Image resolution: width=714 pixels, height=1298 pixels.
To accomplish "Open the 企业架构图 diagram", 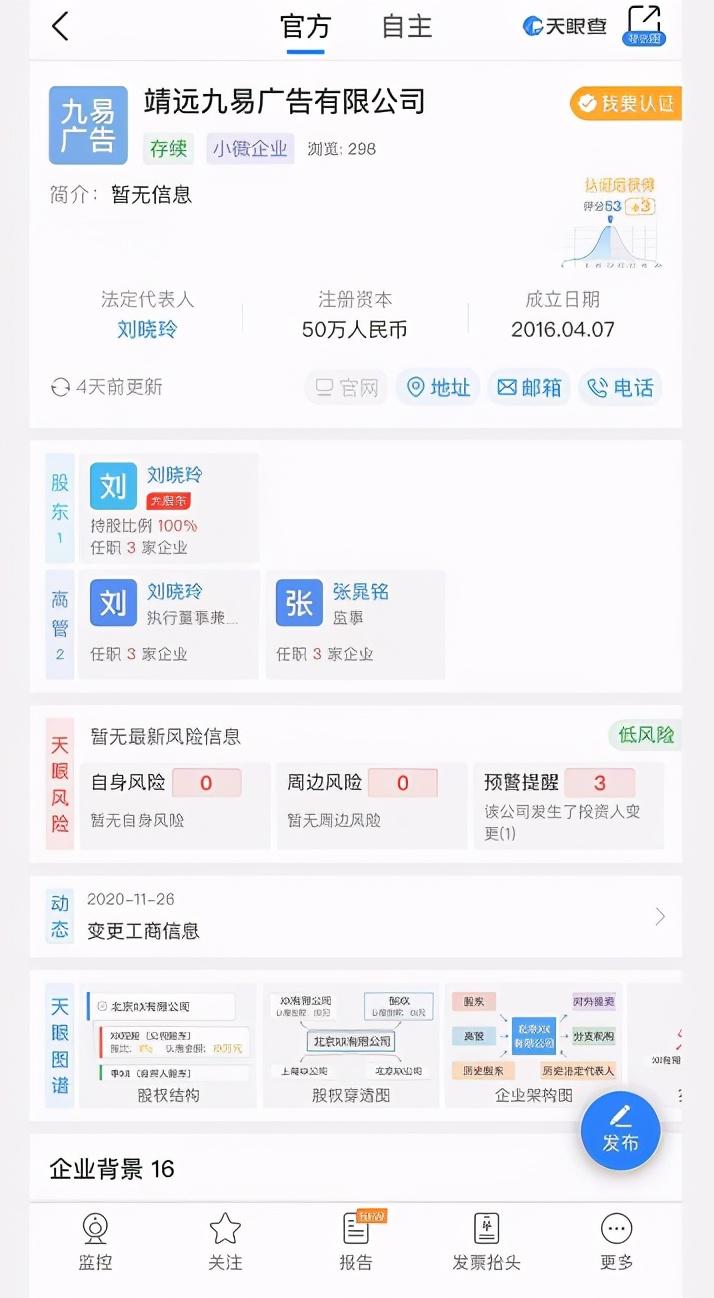I will click(534, 1046).
